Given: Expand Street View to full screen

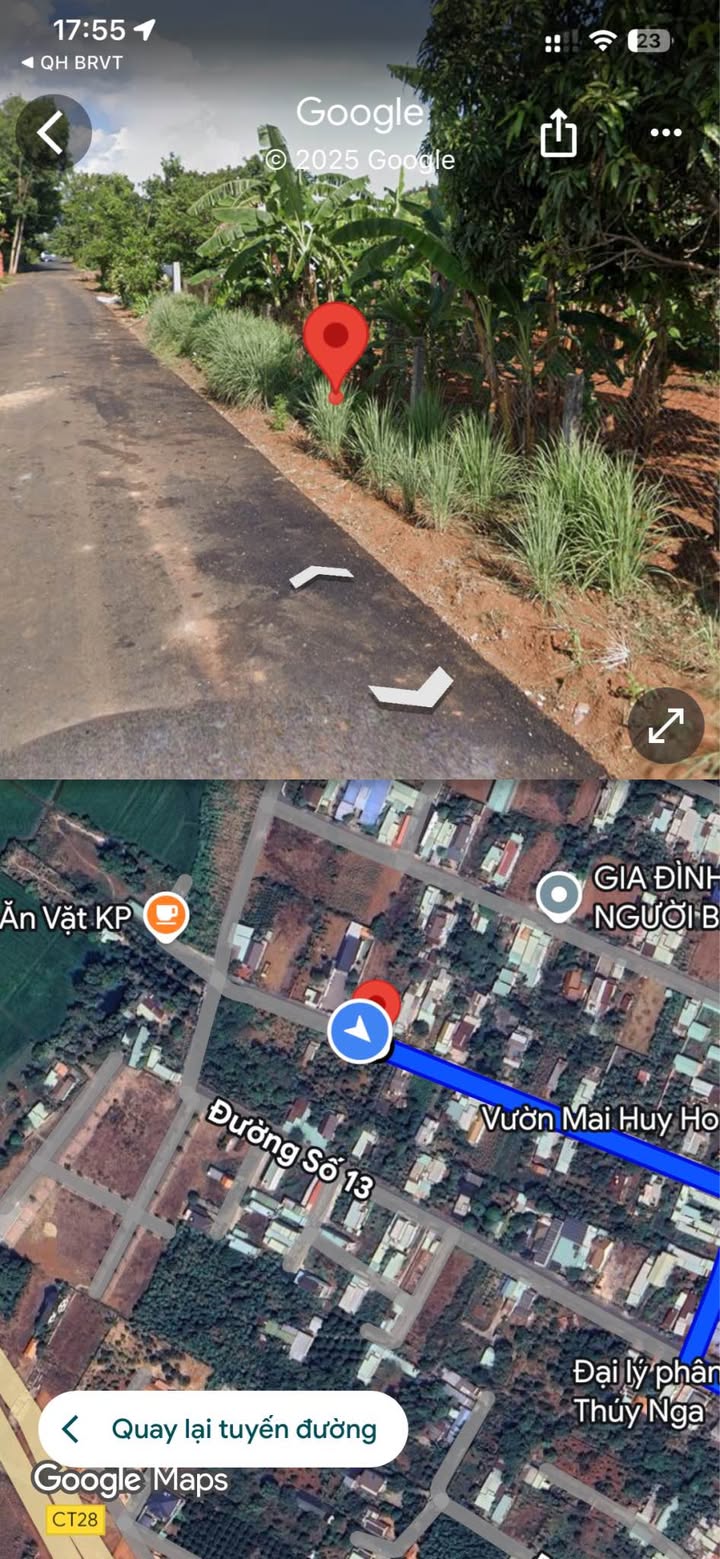Looking at the screenshot, I should point(666,725).
